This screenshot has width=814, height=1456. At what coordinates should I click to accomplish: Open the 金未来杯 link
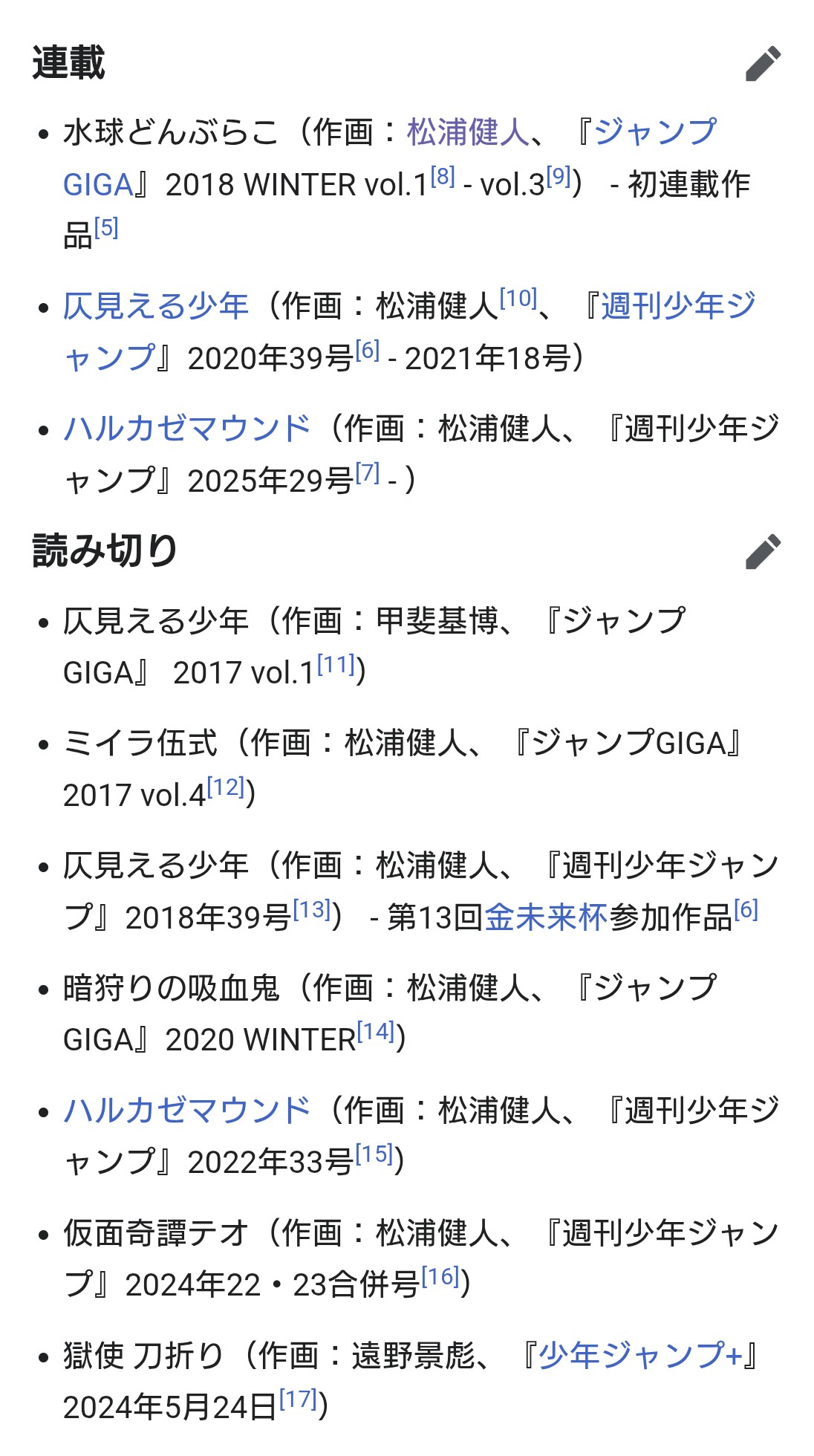[546, 918]
